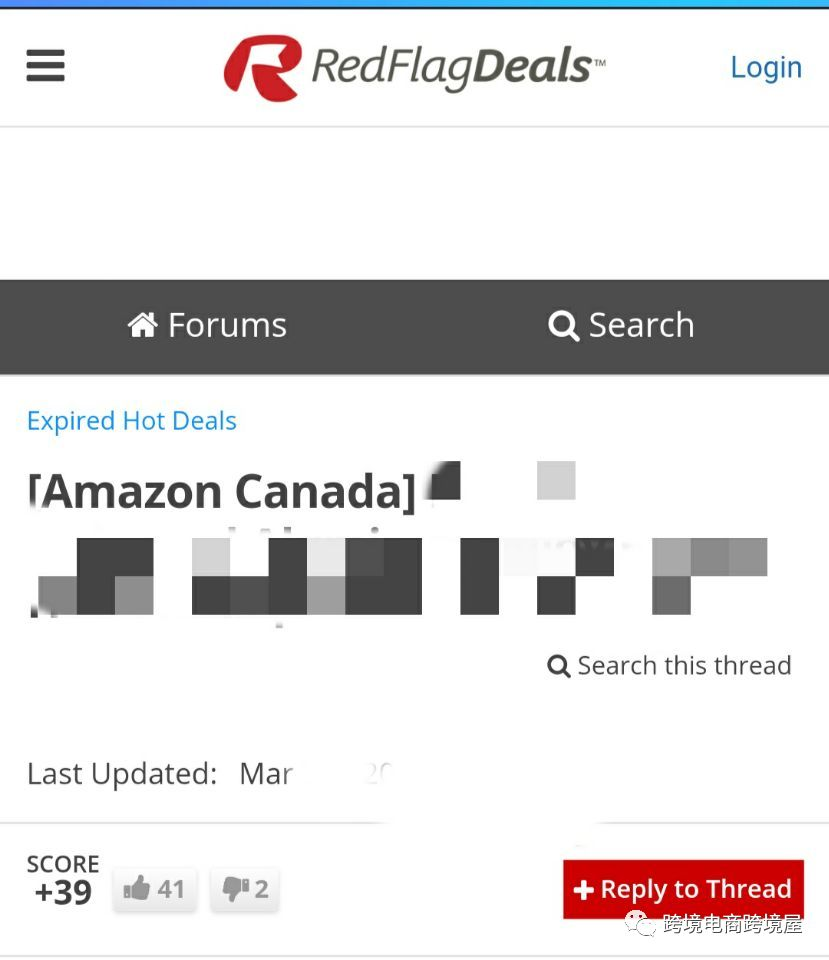Downvote the deal with thumbs down
829x960 pixels.
[x=245, y=889]
